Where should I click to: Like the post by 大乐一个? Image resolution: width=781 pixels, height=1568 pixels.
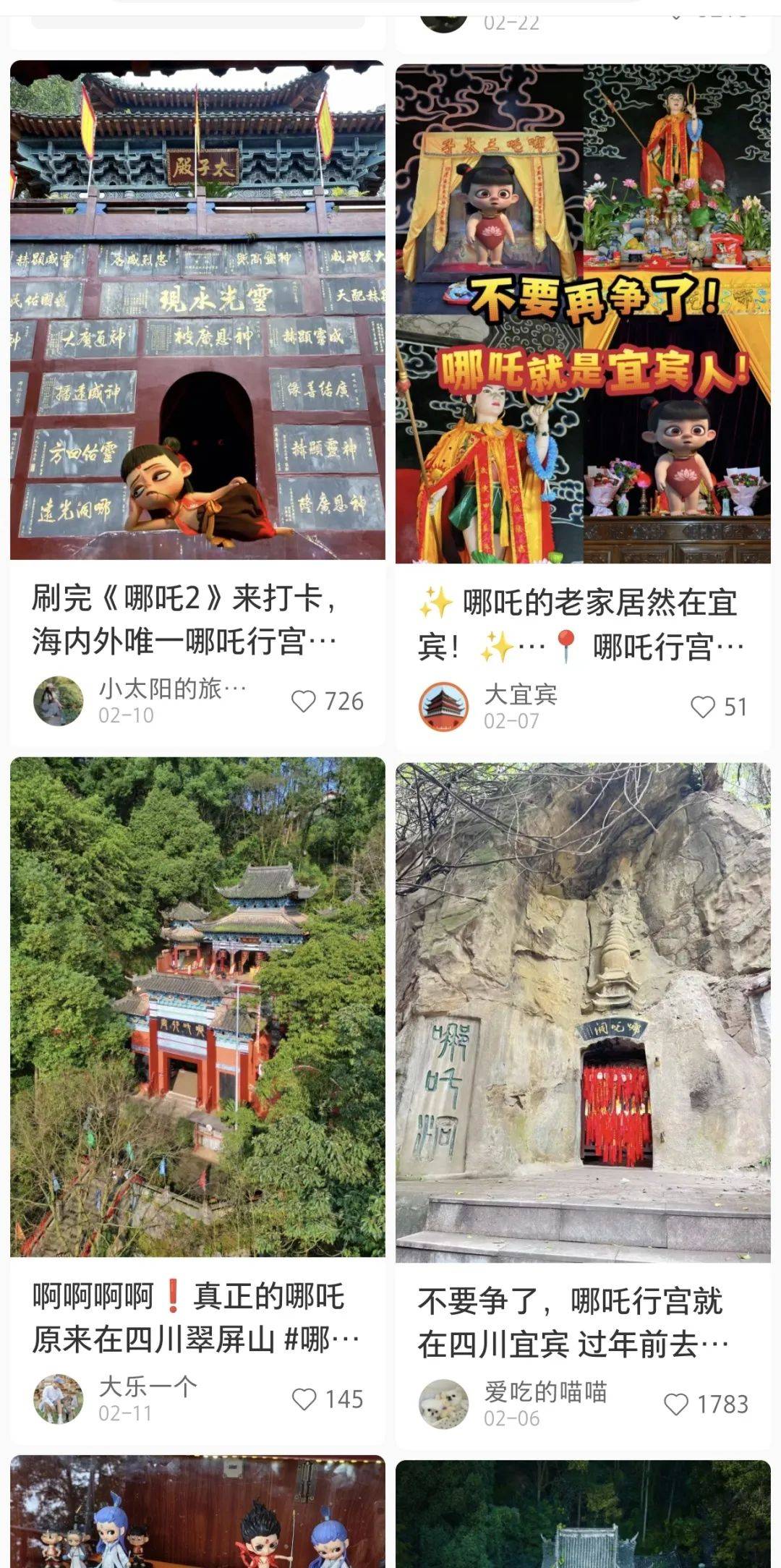(x=304, y=1399)
